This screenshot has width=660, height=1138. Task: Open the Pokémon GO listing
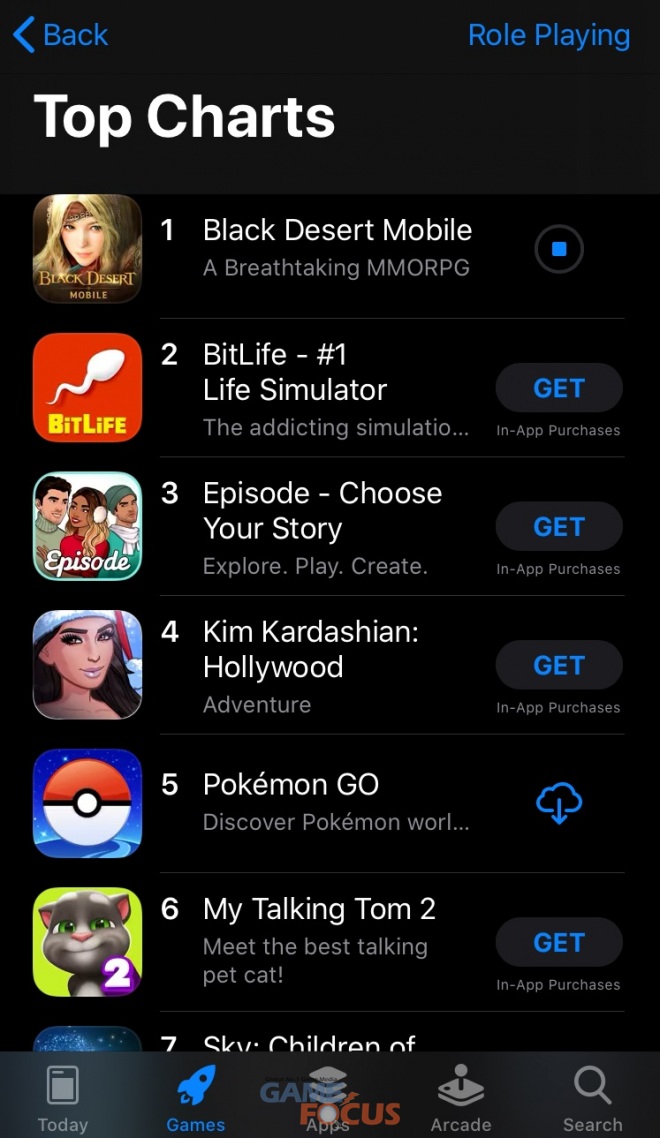(291, 785)
